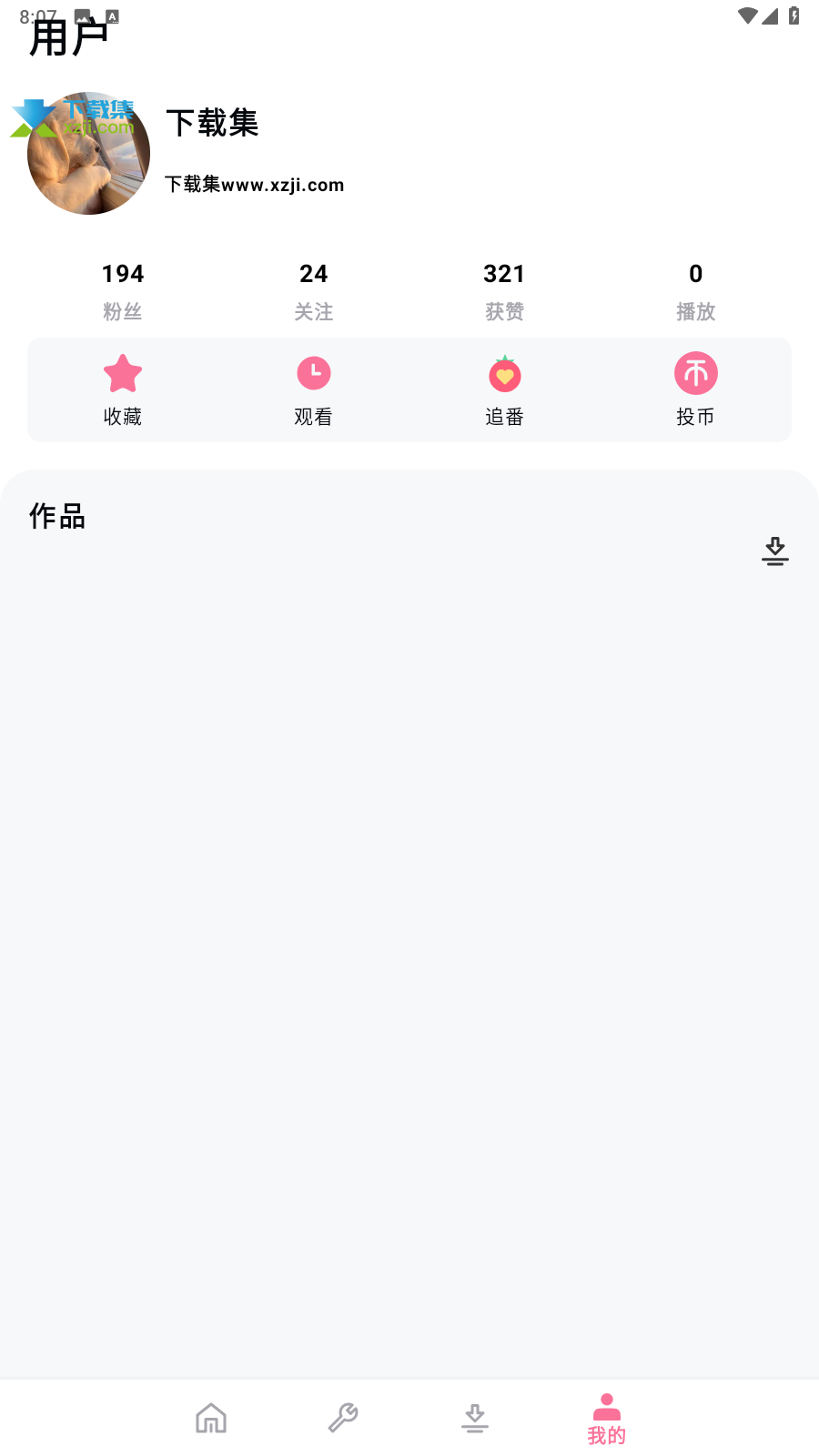The width and height of the screenshot is (819, 1456).
Task: Open the 观看 watch history shortcut
Action: (x=314, y=390)
